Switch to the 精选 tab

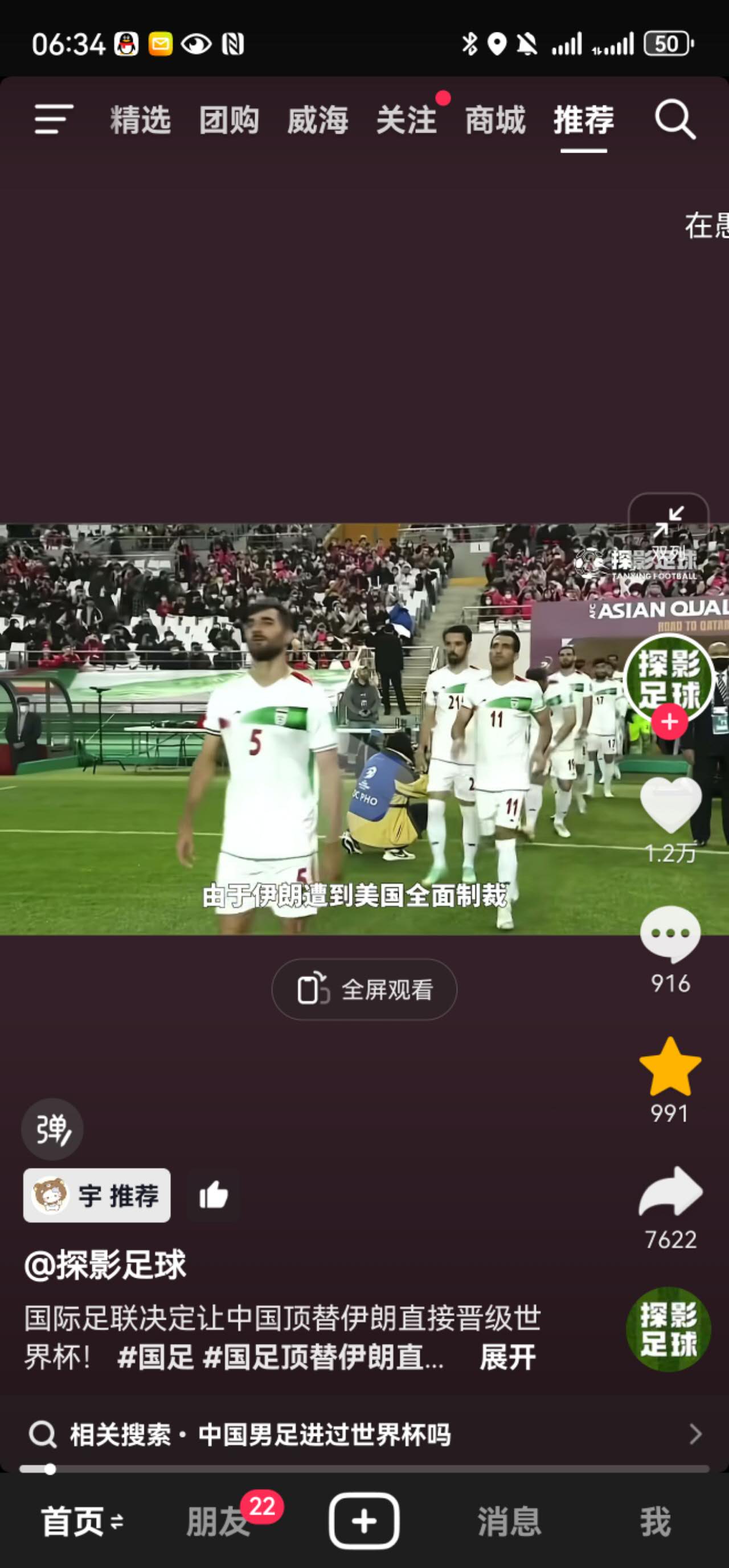[140, 120]
